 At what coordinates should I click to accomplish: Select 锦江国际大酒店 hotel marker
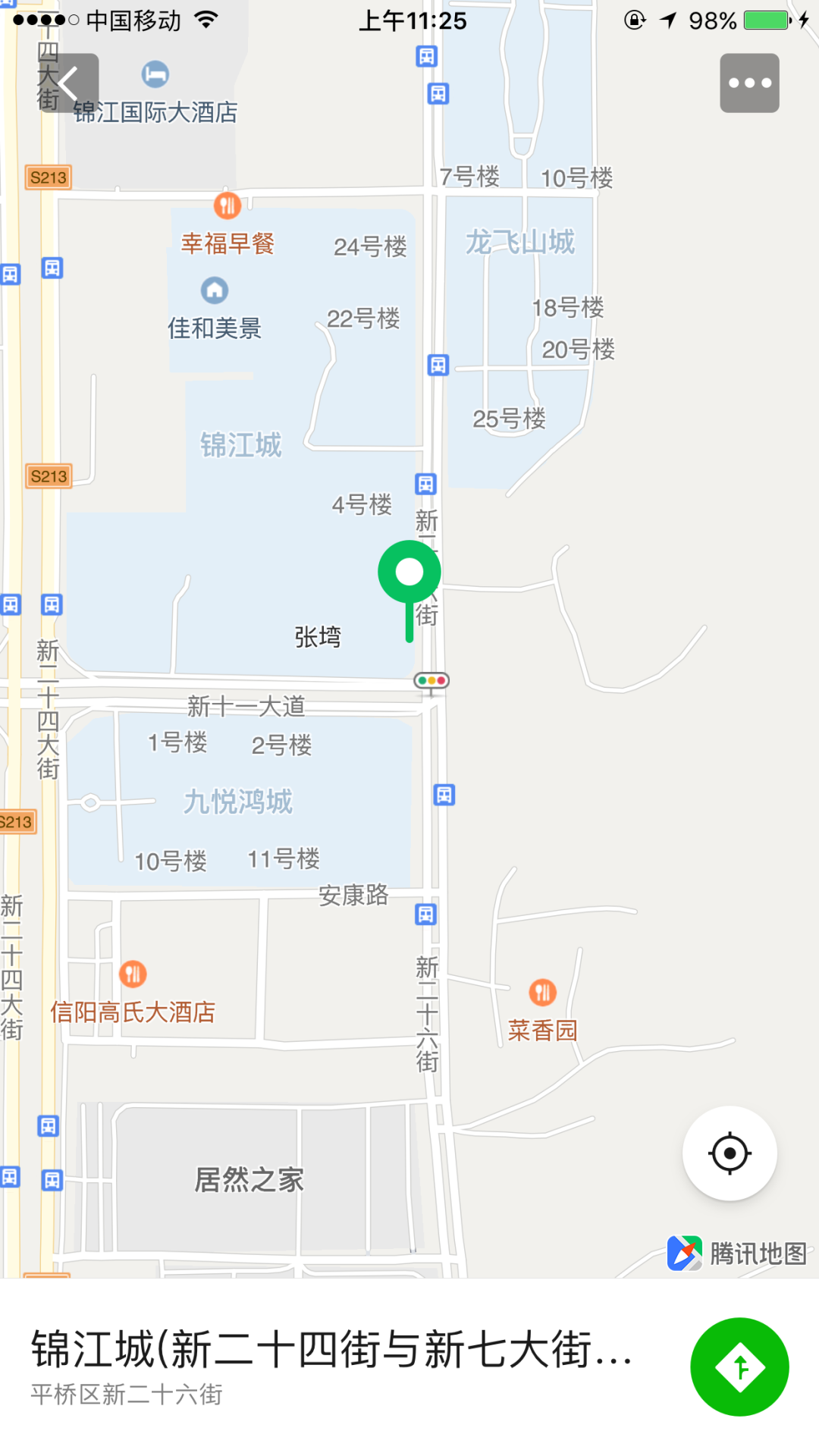coord(155,74)
